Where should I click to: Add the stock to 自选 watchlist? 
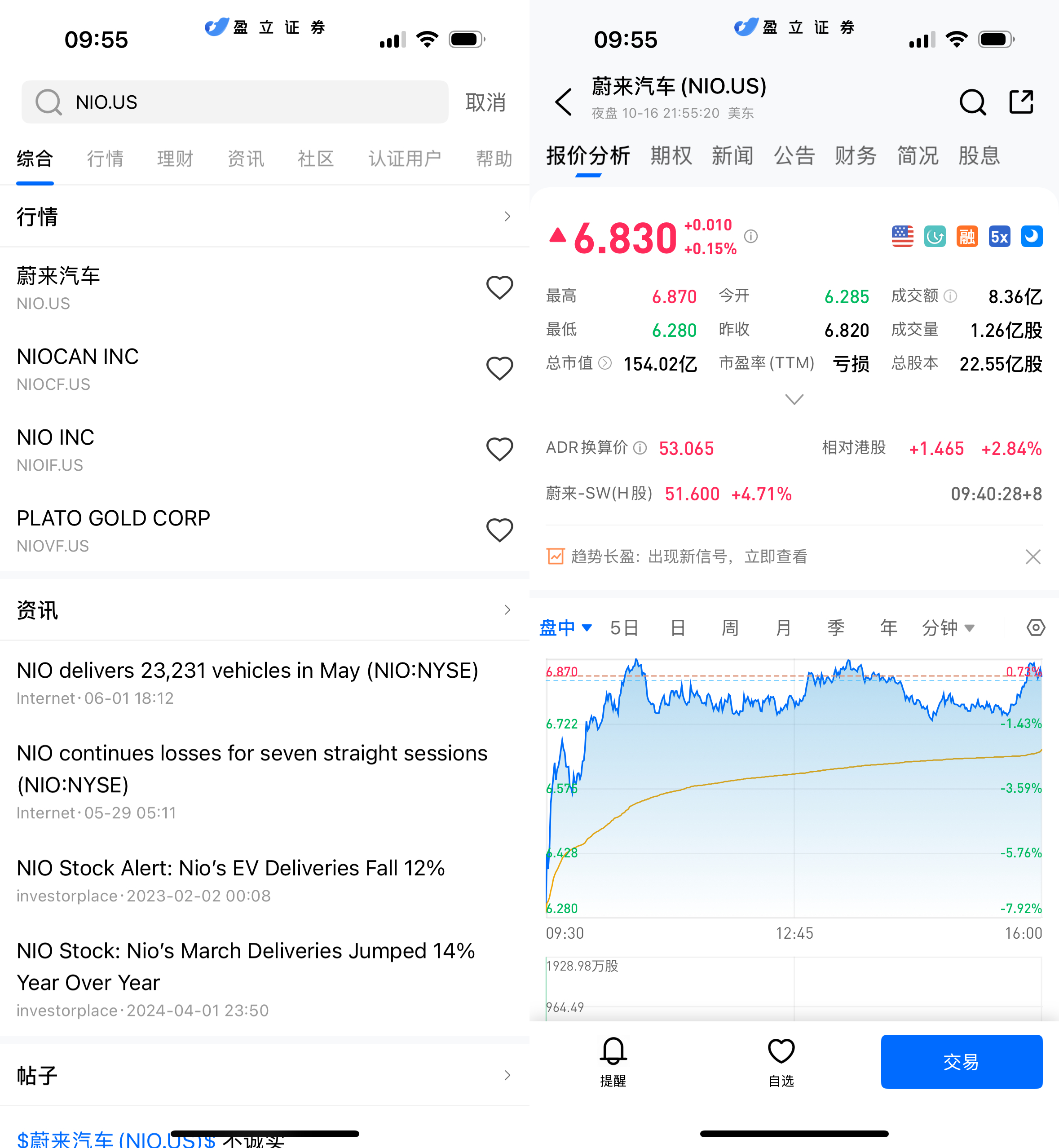pos(781,1061)
